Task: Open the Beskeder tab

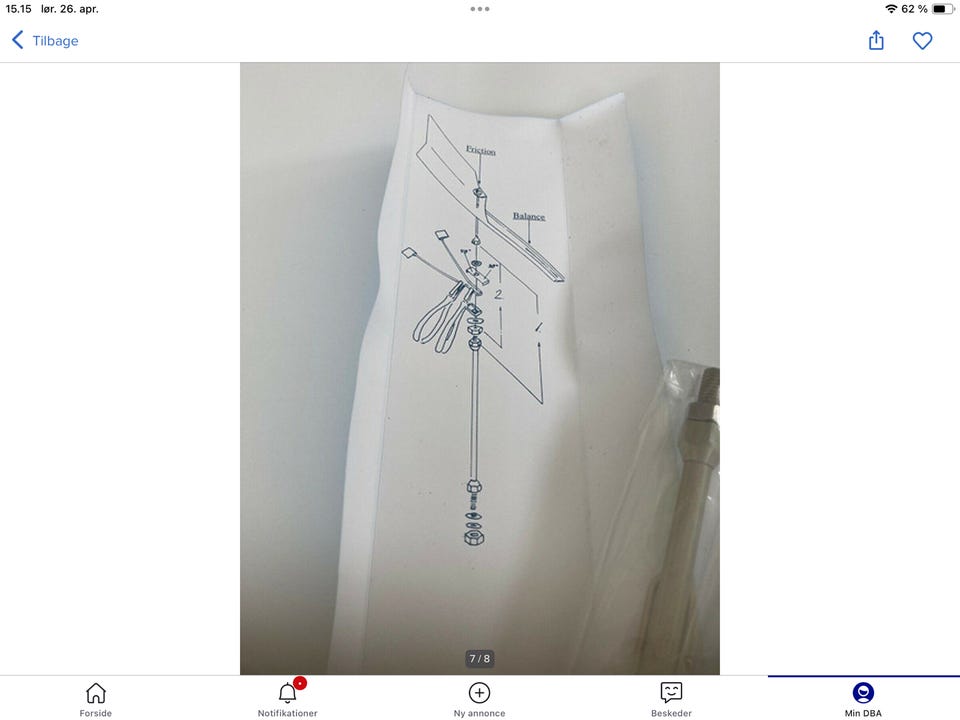Action: pyautogui.click(x=671, y=698)
